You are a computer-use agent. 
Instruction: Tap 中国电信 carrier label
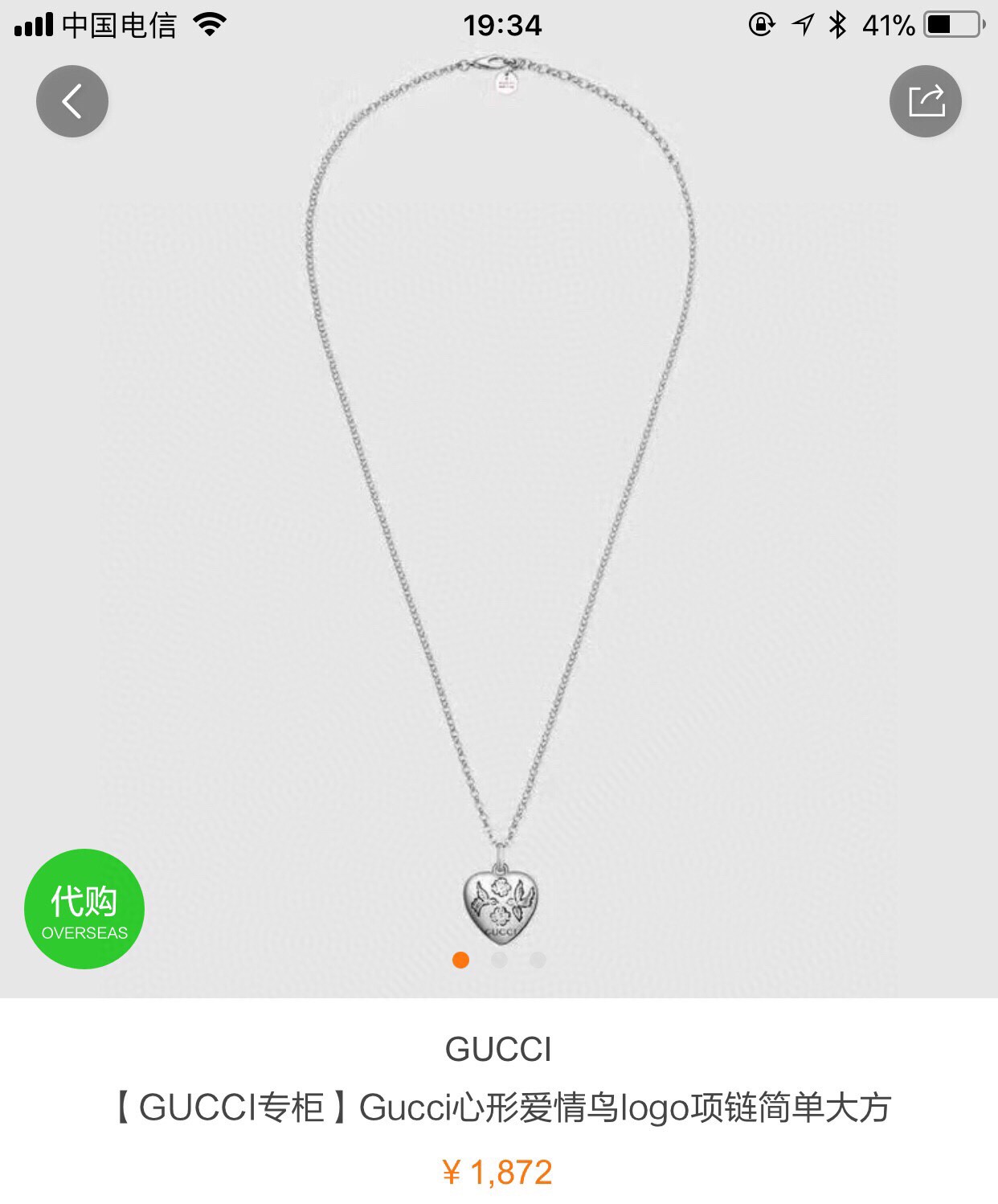click(121, 24)
